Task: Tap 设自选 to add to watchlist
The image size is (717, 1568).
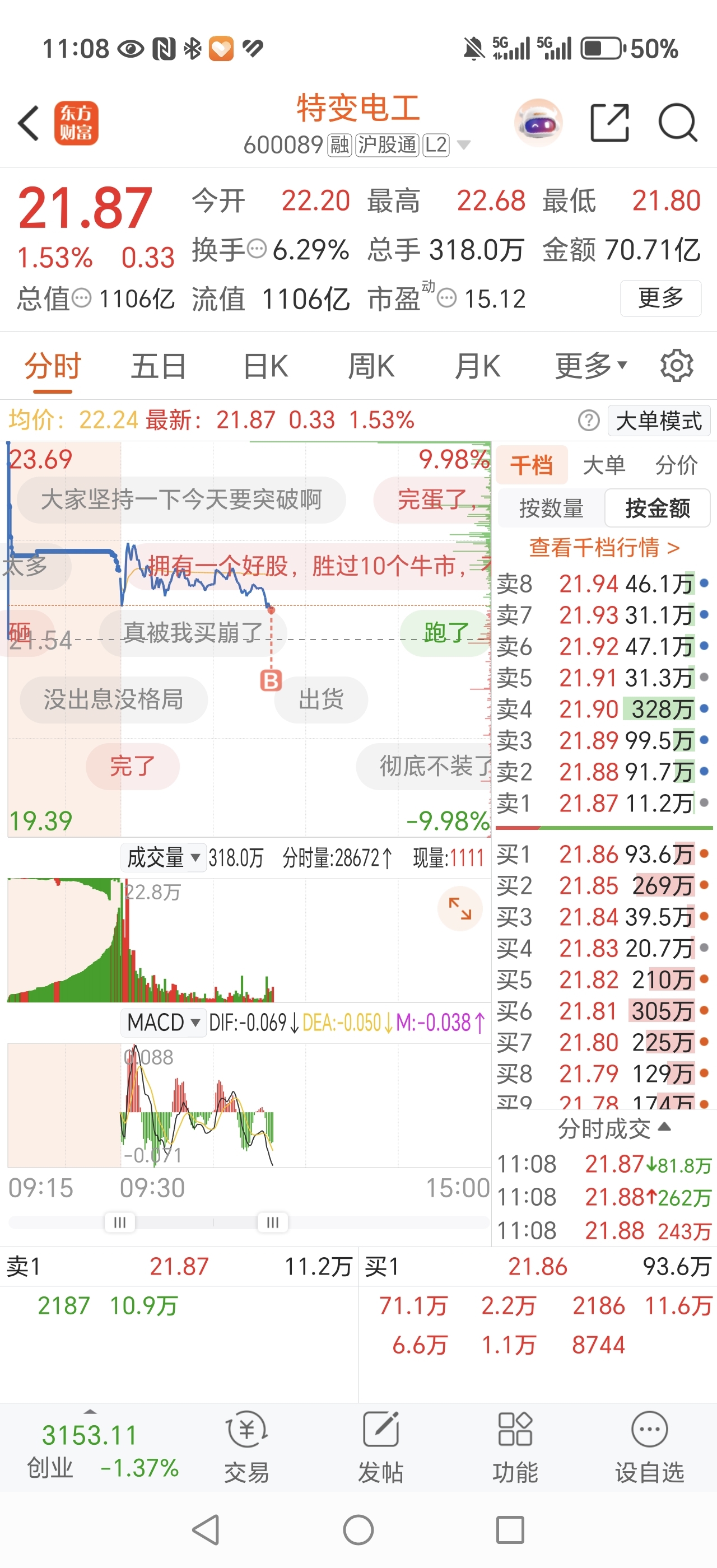Action: point(649,1446)
